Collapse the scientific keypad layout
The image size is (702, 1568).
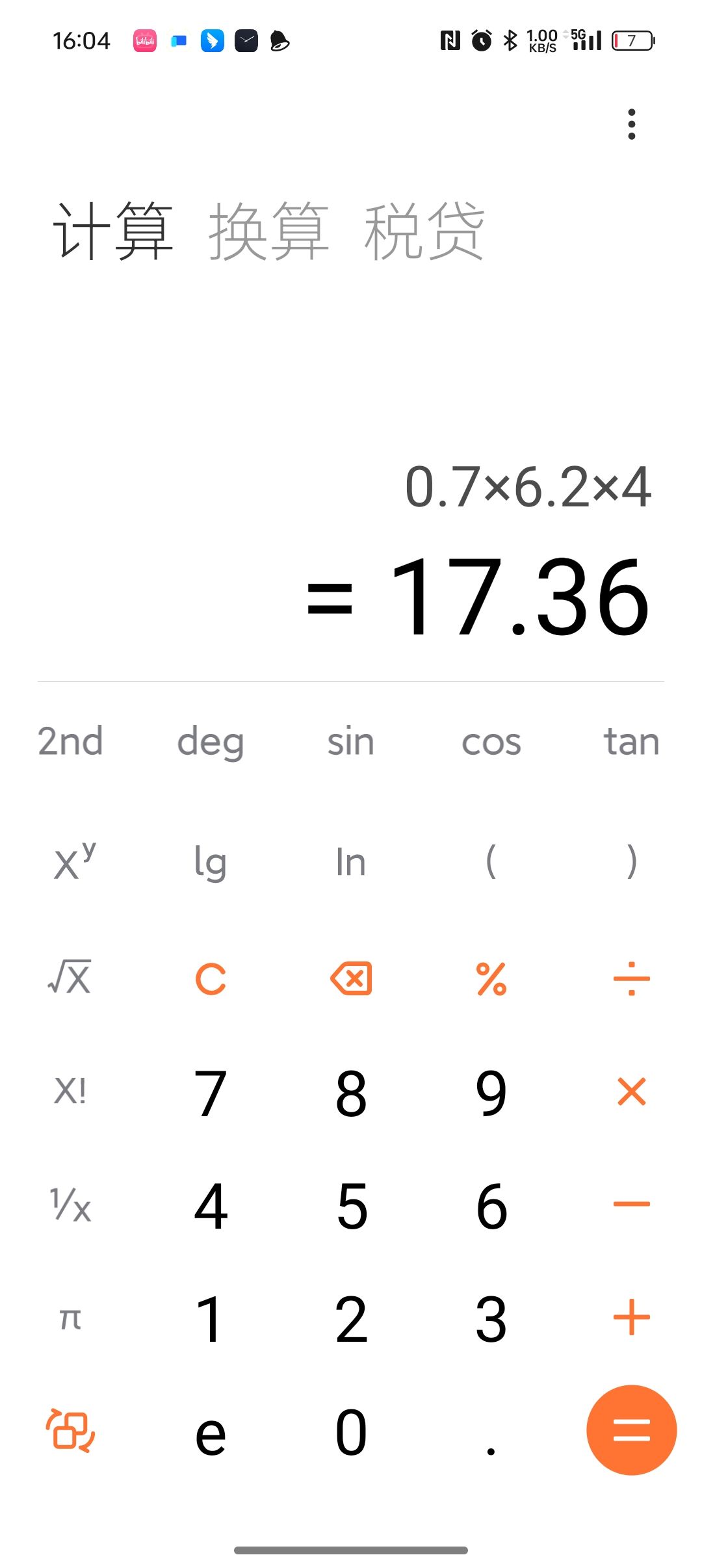(x=70, y=1430)
